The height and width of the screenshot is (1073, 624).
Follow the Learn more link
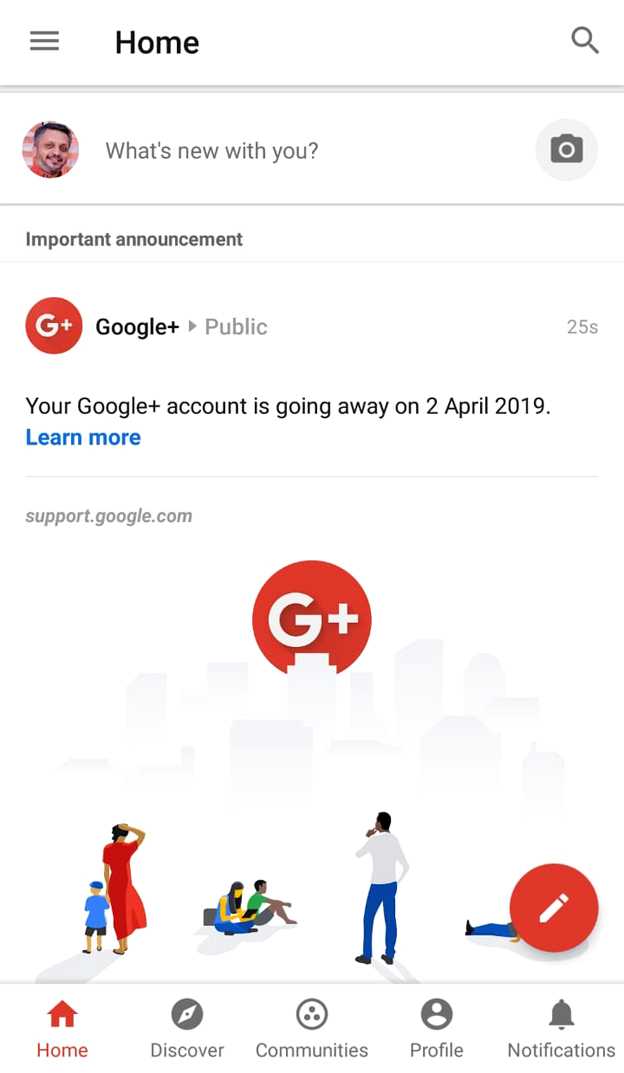tap(83, 437)
